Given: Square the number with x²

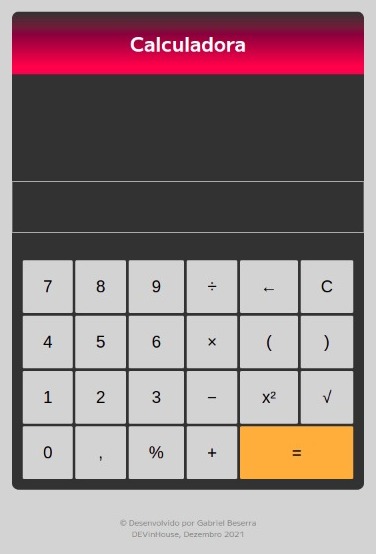Looking at the screenshot, I should tap(269, 397).
